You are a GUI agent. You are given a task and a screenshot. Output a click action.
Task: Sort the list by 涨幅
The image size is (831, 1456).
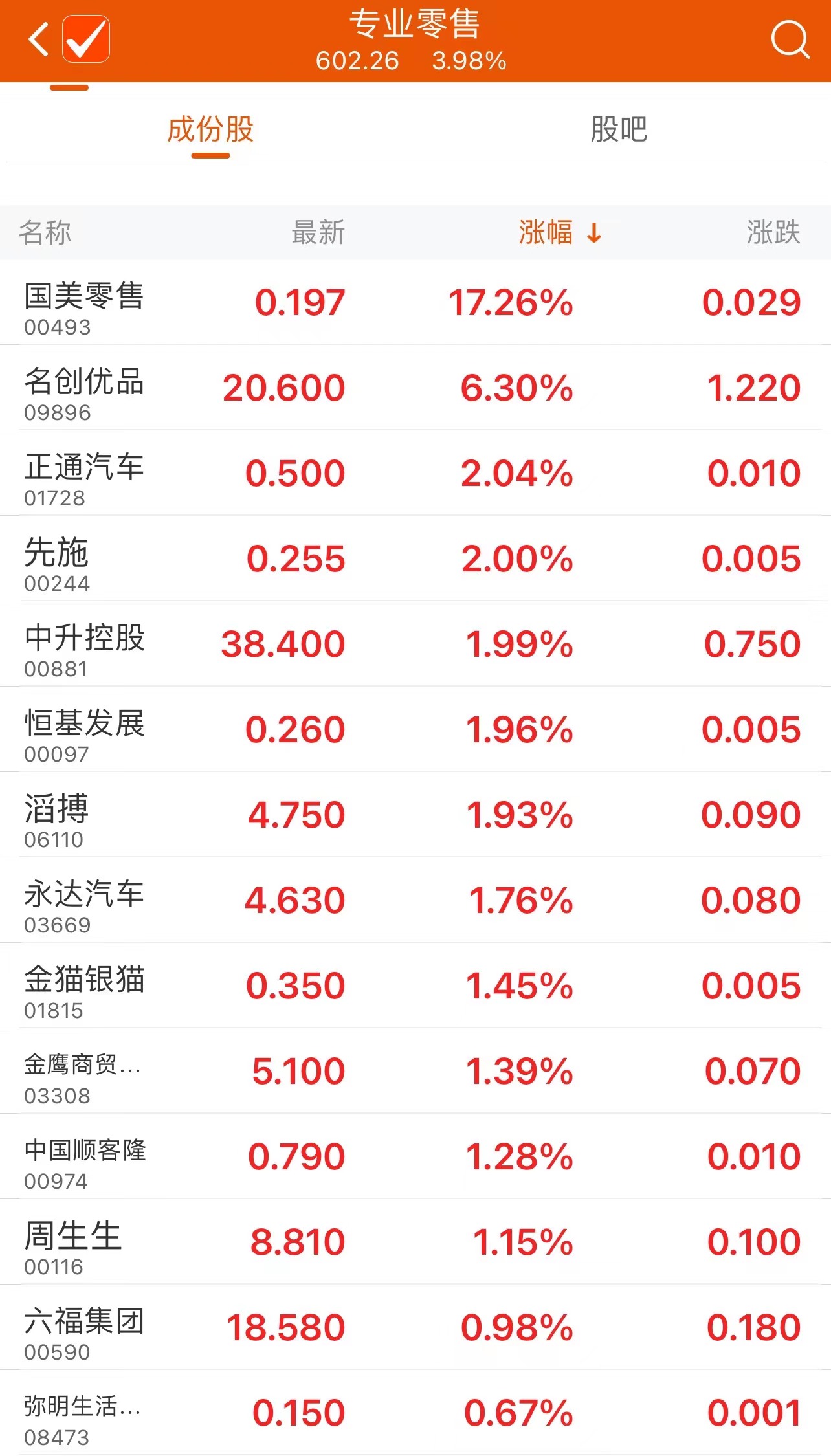point(559,232)
